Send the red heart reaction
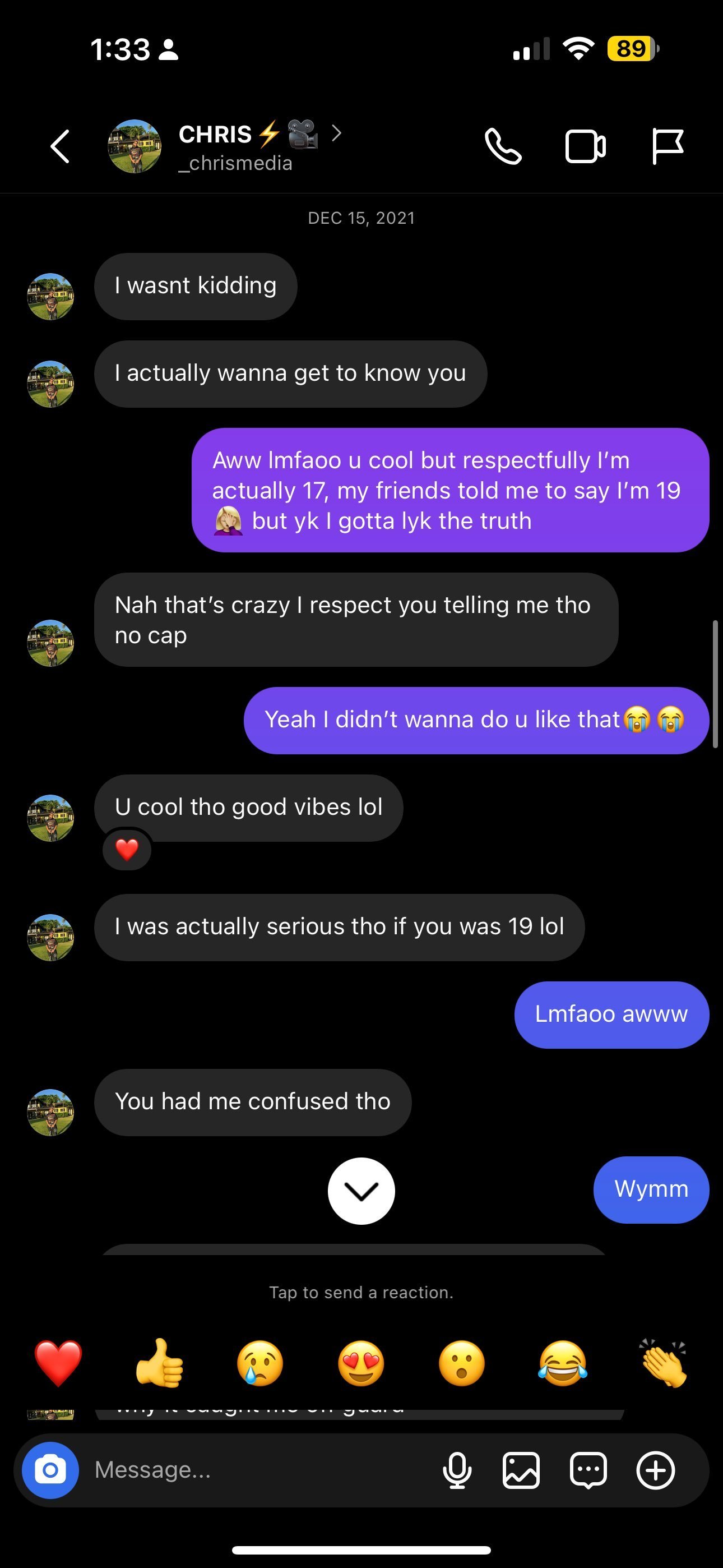 (58, 1363)
